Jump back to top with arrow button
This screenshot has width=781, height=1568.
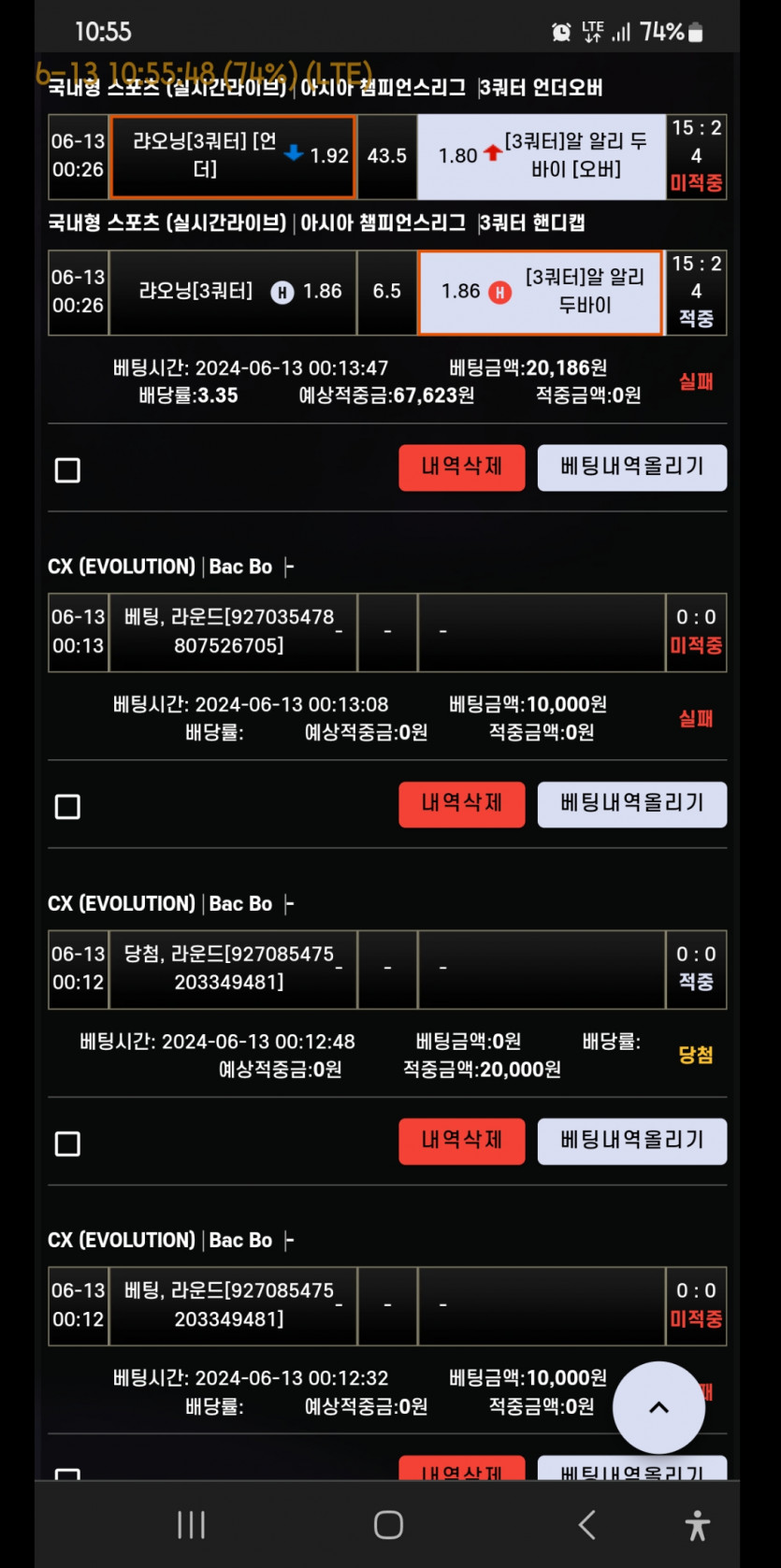tap(658, 1406)
